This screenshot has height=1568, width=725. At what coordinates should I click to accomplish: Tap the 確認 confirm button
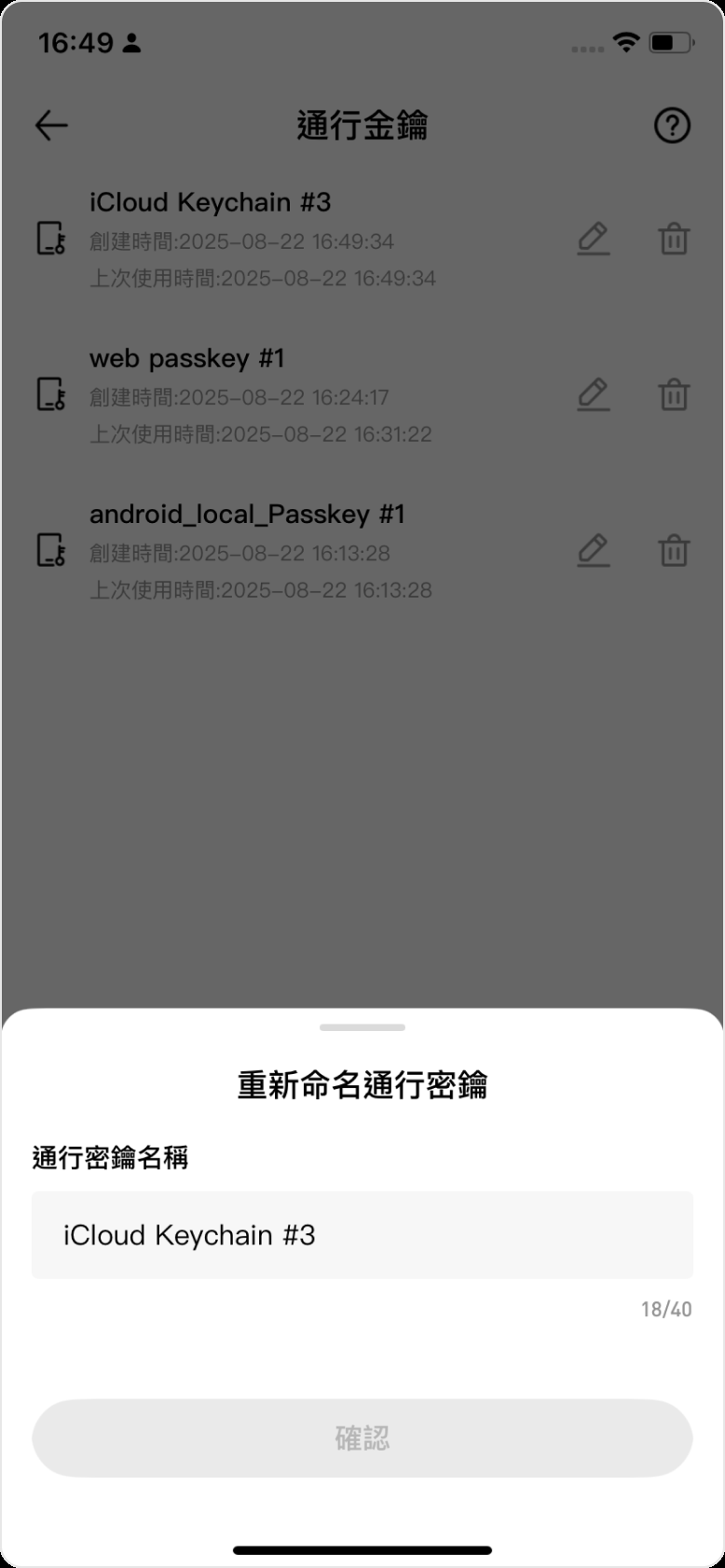[x=362, y=1437]
